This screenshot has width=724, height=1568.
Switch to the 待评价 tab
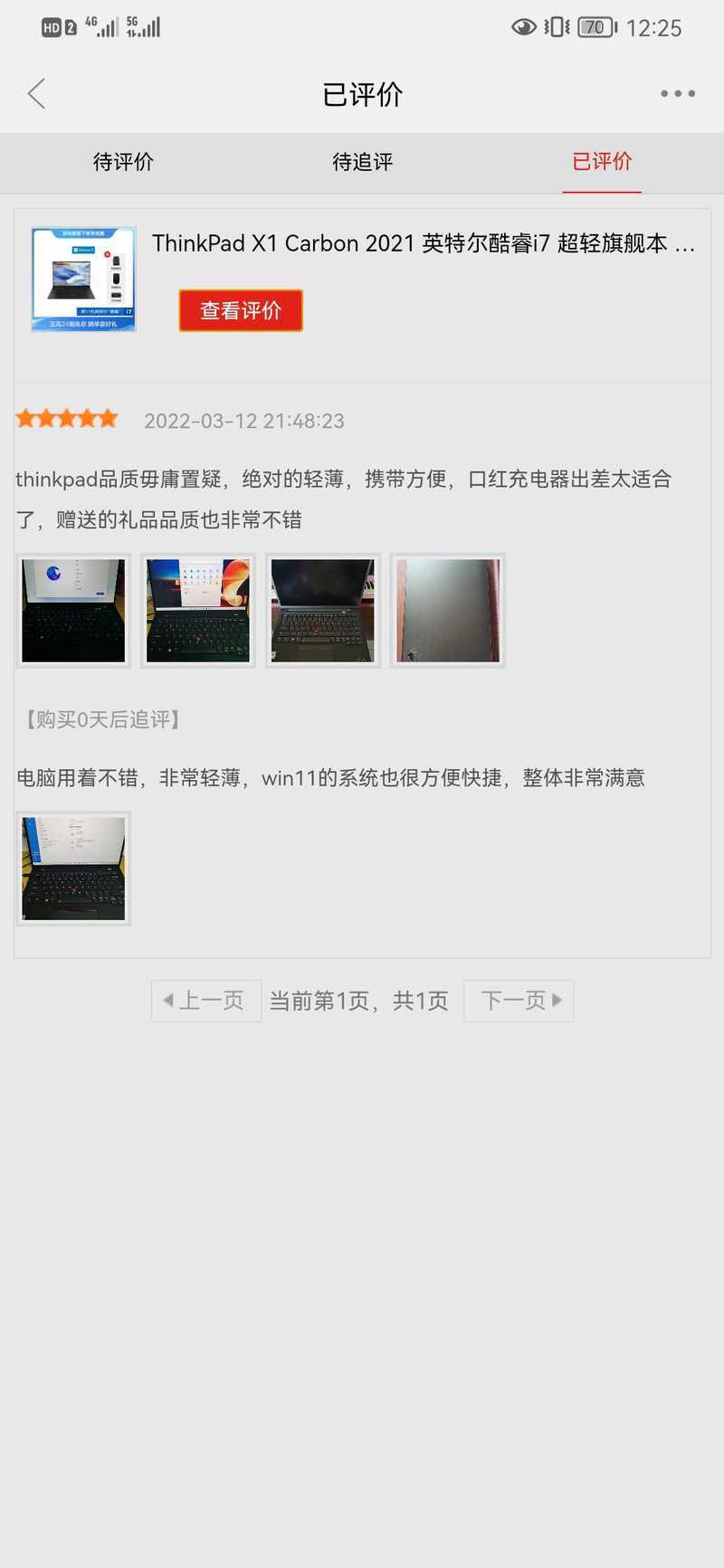coord(123,162)
